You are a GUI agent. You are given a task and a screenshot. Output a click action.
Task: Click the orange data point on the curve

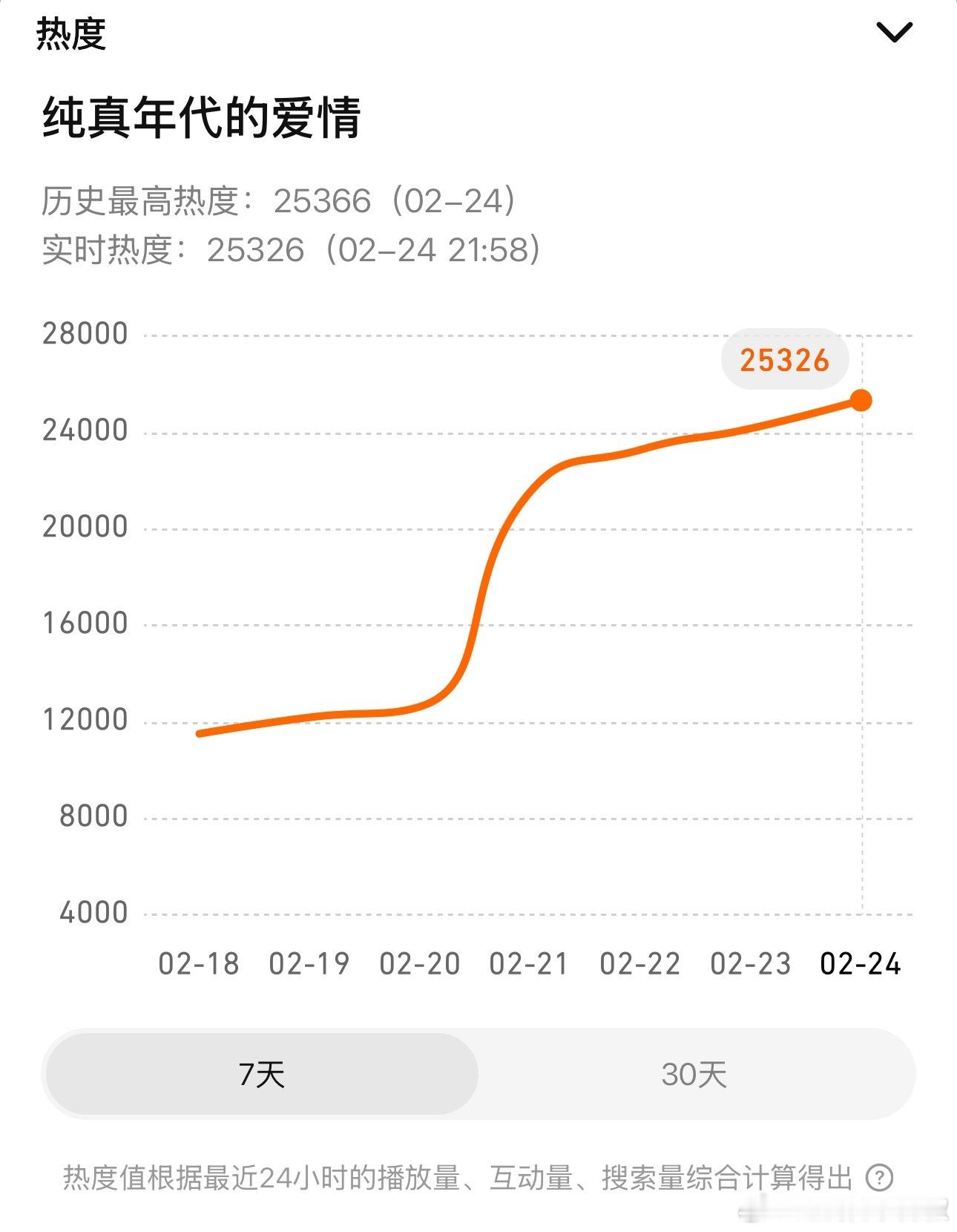click(861, 400)
